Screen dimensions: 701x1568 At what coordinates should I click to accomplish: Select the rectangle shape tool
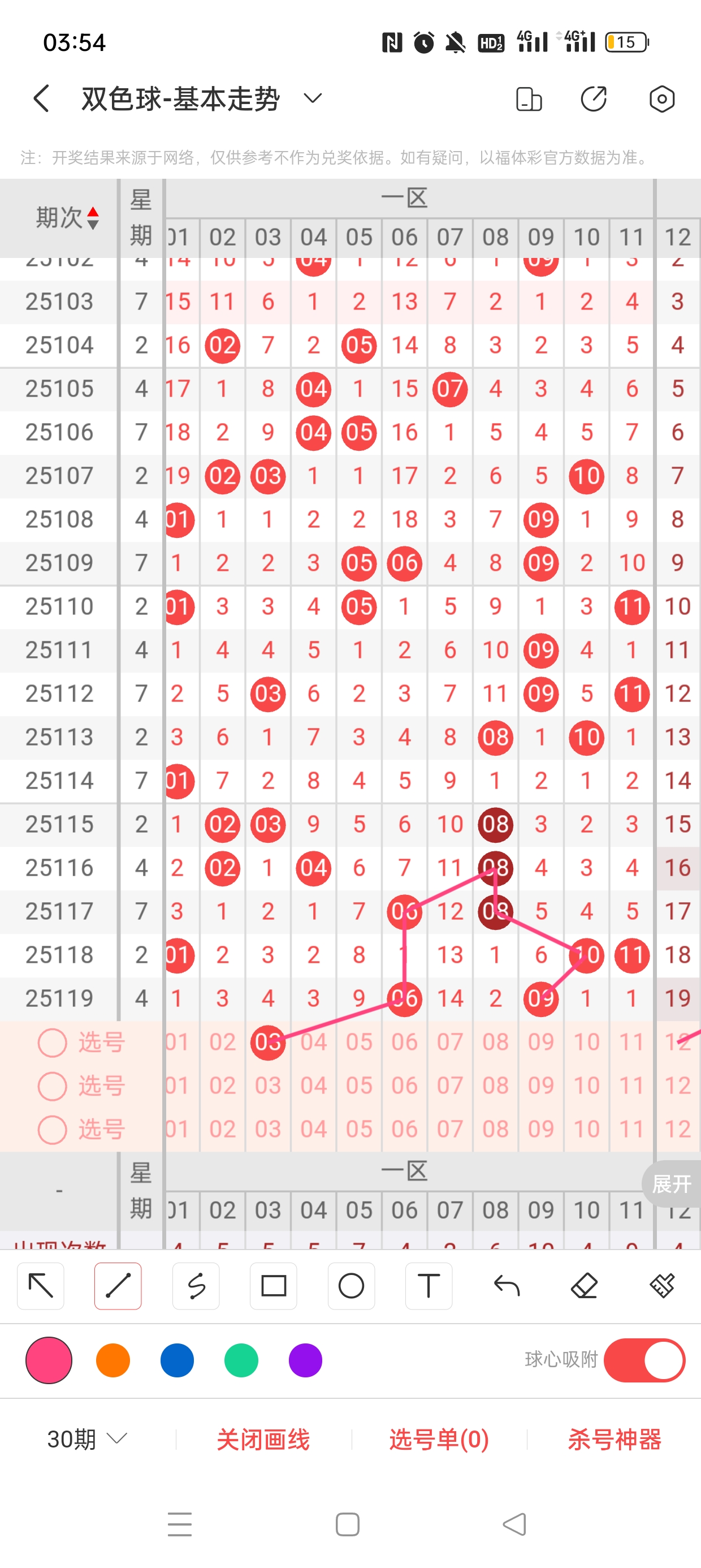(x=273, y=1286)
